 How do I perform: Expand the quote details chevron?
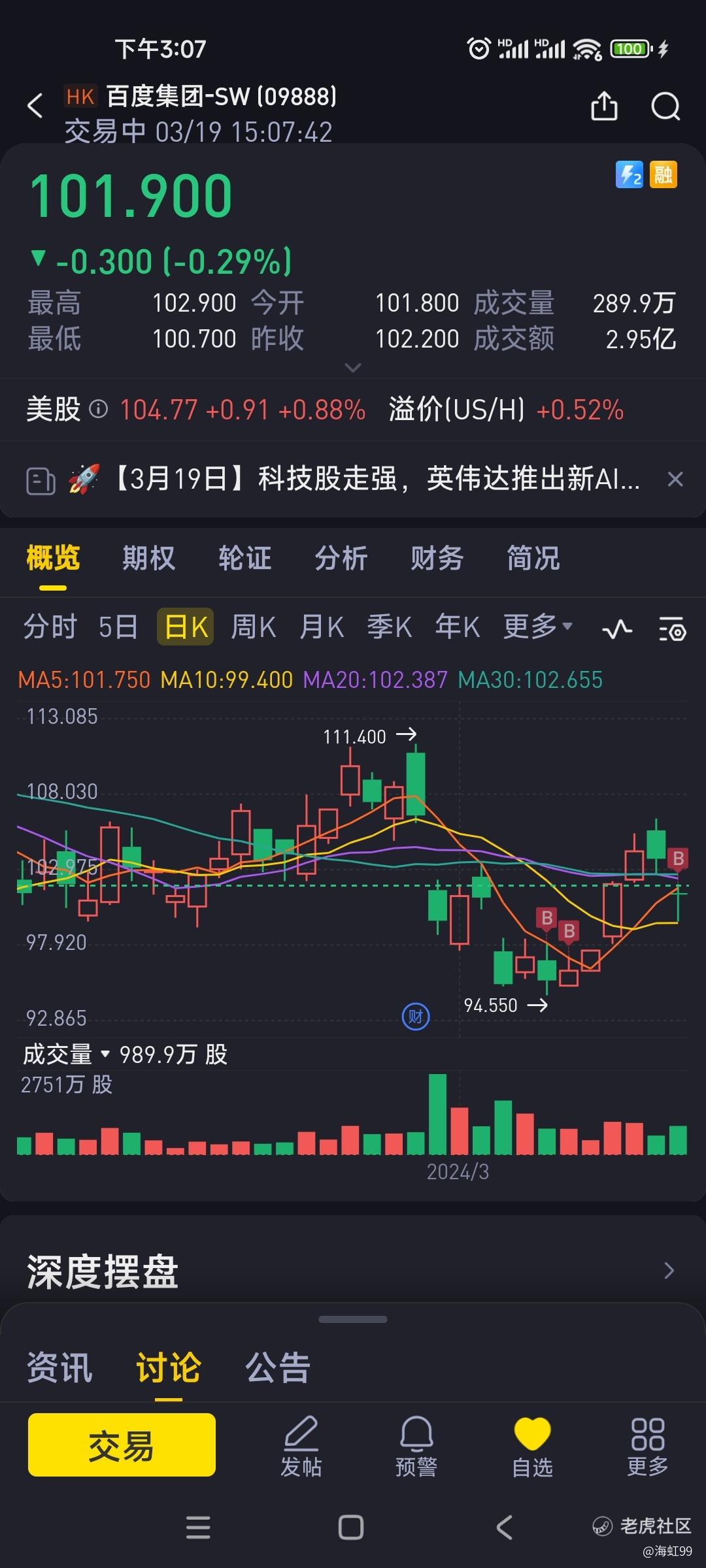353,368
